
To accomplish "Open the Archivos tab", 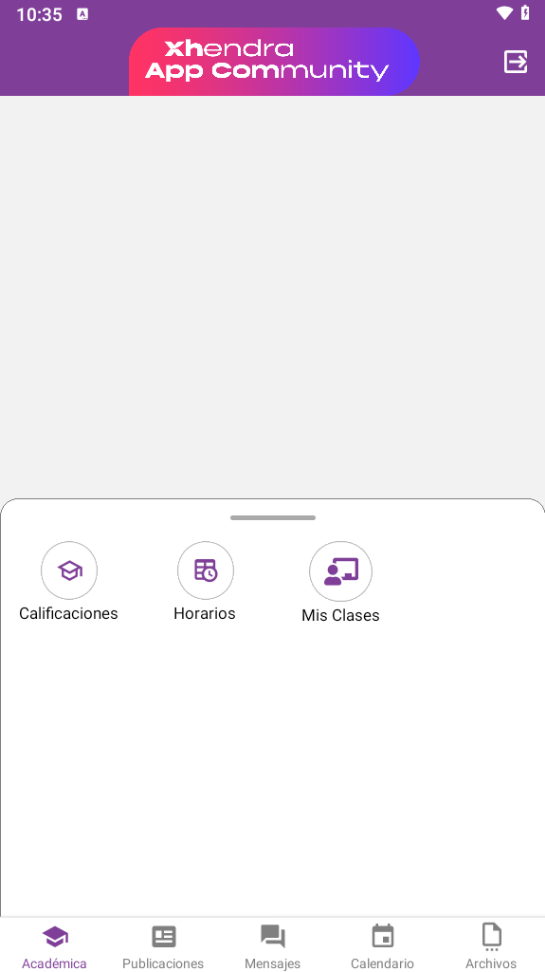I will point(491,945).
